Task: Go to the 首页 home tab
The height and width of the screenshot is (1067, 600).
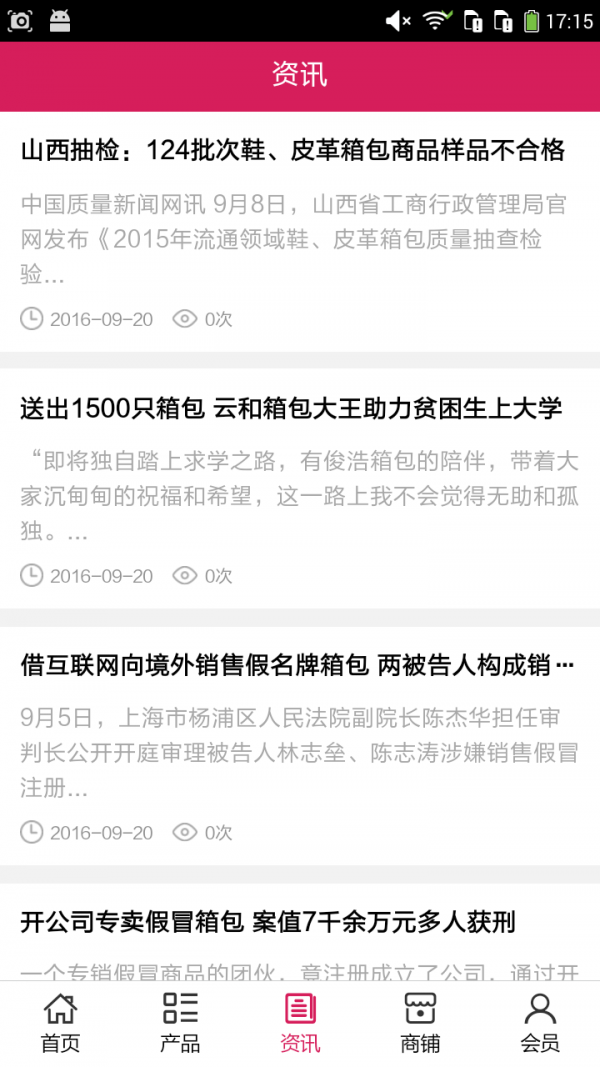Action: point(60,1023)
